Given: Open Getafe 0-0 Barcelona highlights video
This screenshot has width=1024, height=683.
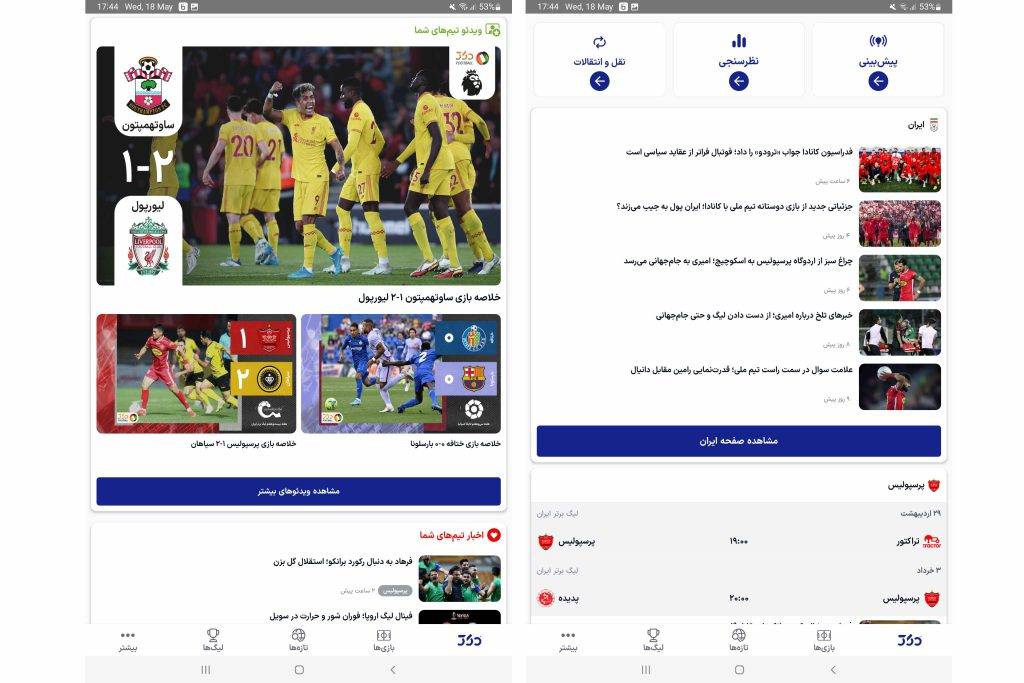Looking at the screenshot, I should pyautogui.click(x=401, y=373).
